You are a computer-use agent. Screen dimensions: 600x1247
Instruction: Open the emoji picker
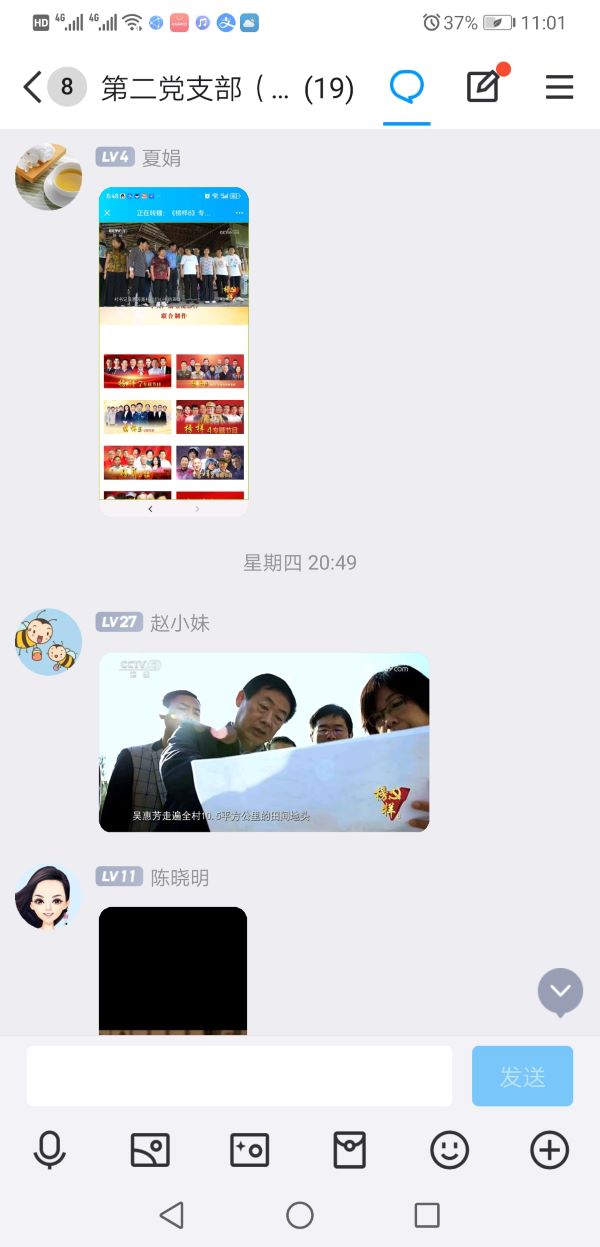pyautogui.click(x=449, y=1150)
